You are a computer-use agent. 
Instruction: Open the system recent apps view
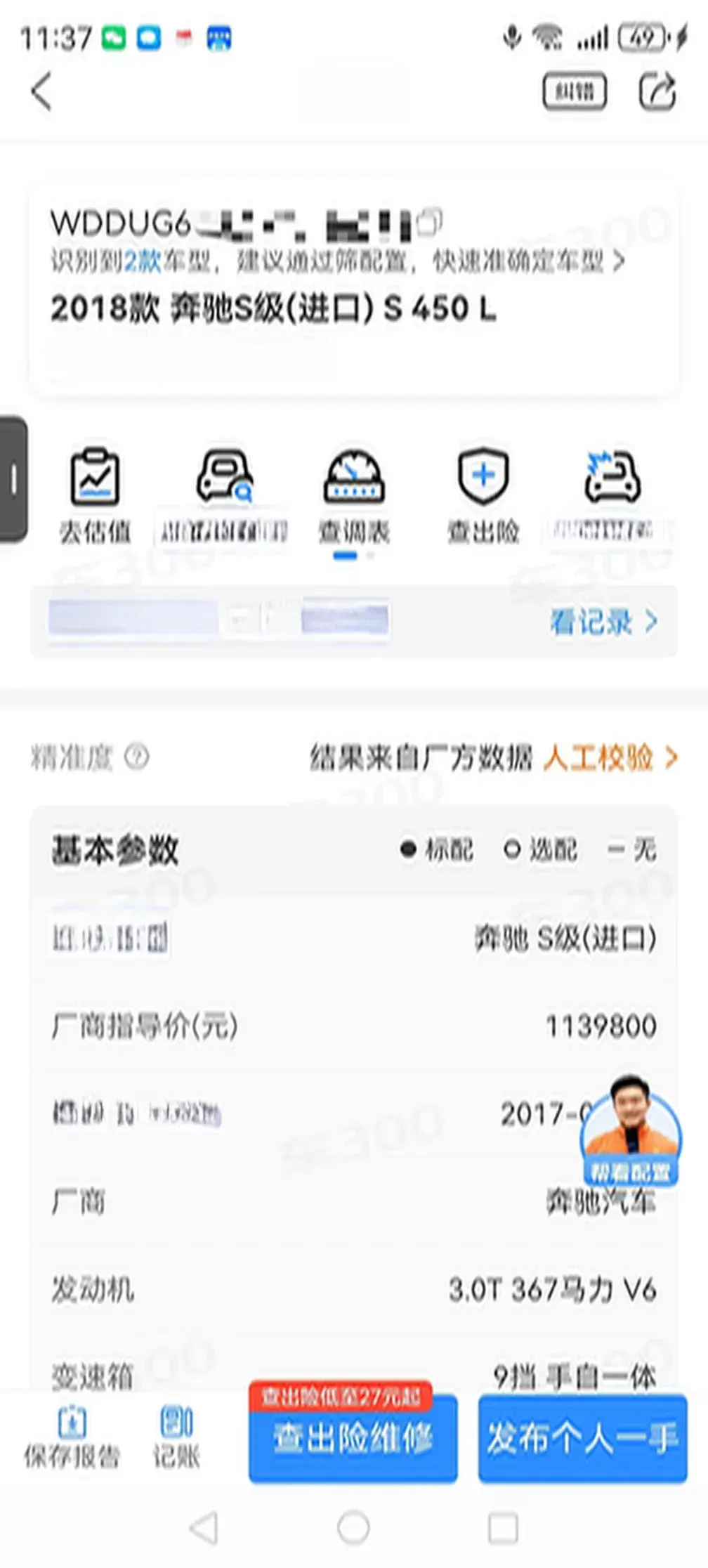(503, 1527)
